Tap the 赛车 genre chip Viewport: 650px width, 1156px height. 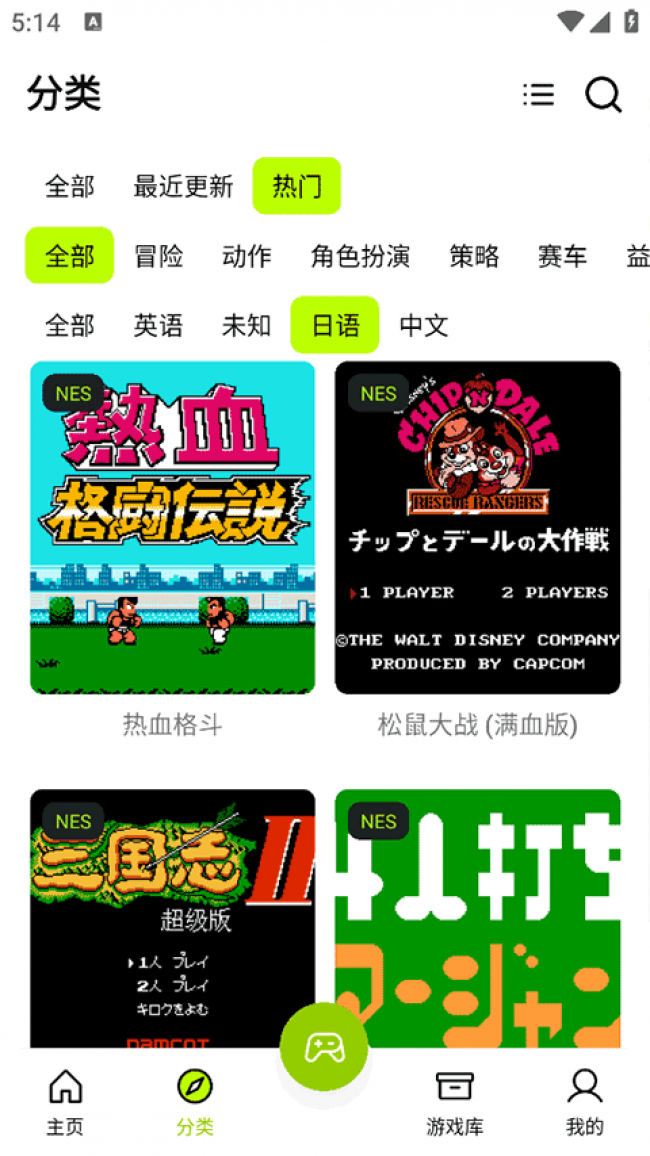point(562,256)
